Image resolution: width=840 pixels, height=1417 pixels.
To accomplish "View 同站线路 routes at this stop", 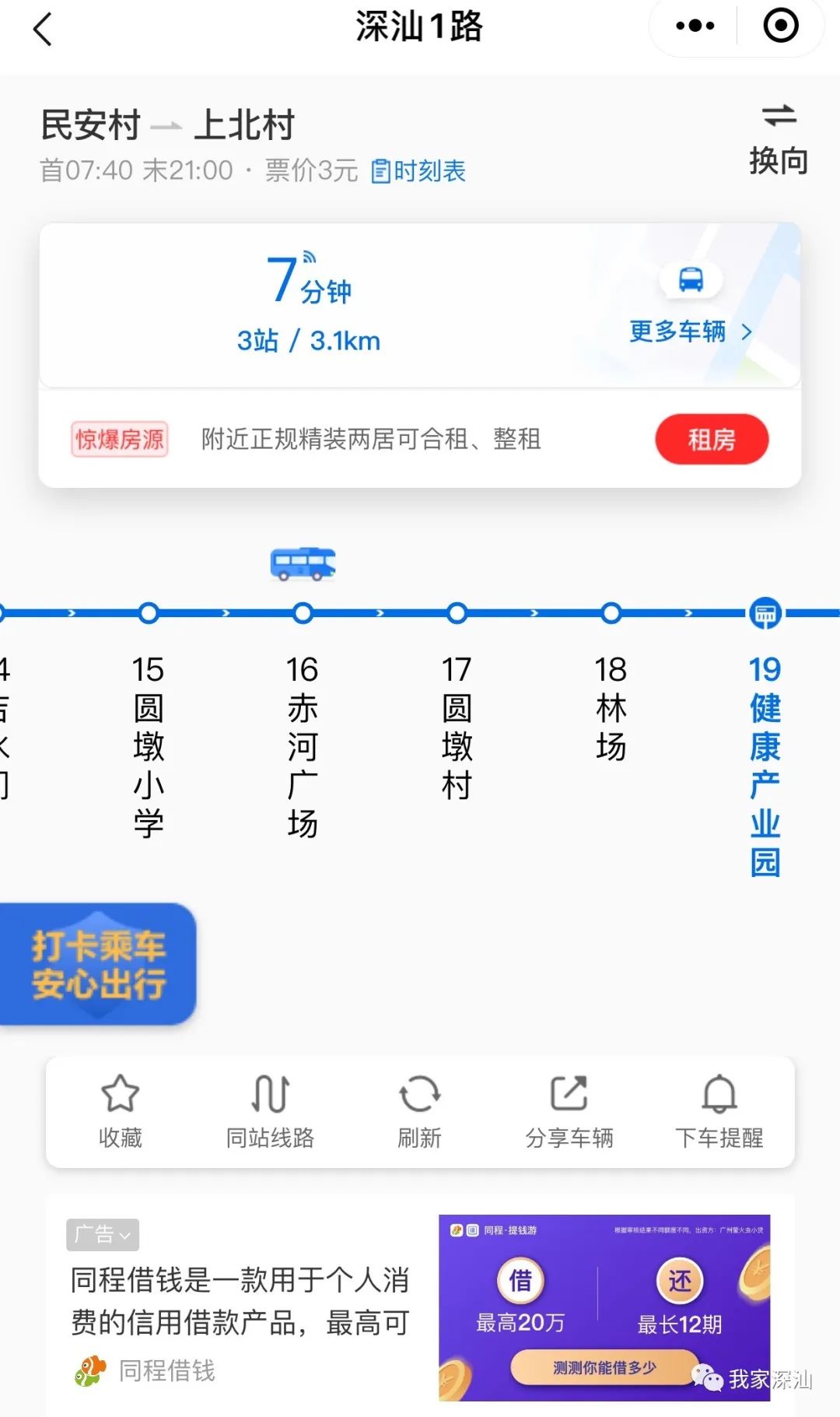I will point(270,1111).
